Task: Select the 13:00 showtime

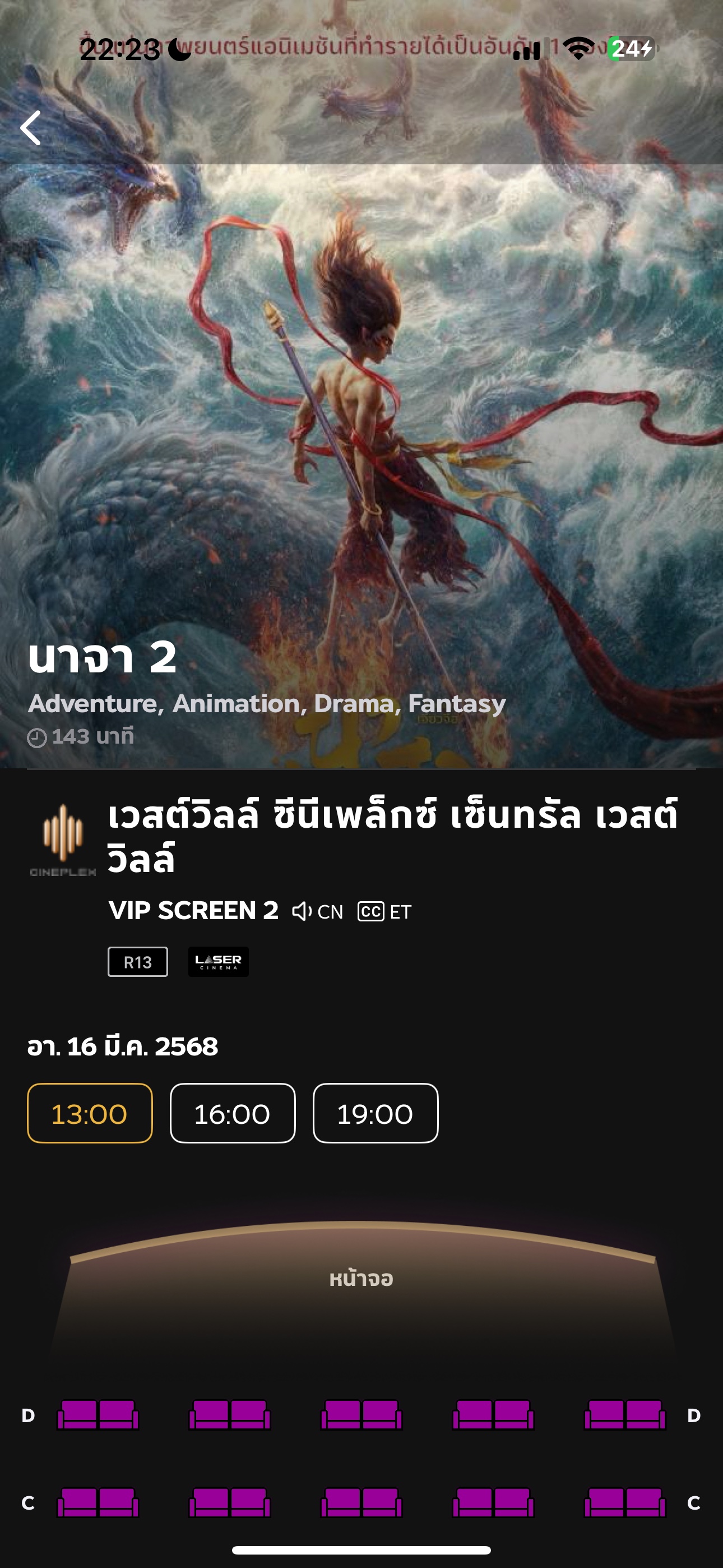Action: pyautogui.click(x=90, y=1113)
